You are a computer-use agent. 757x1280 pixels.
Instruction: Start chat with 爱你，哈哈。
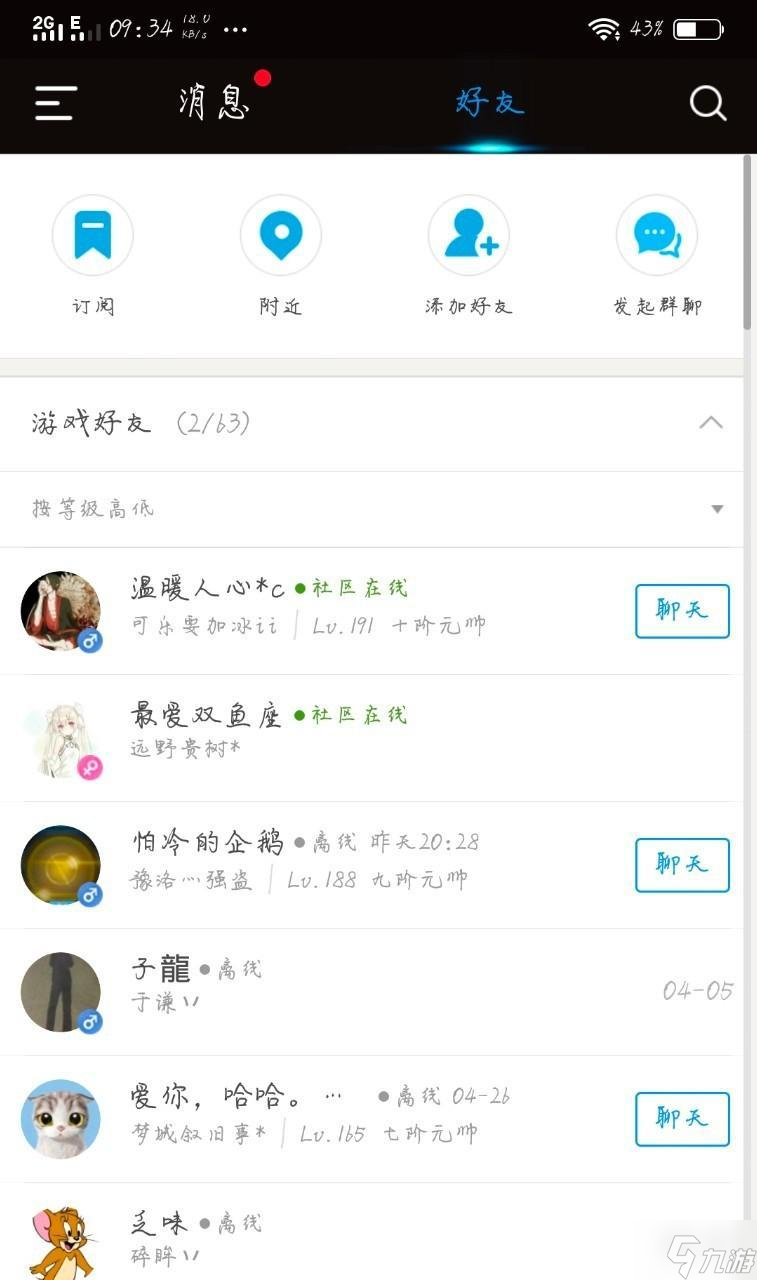(682, 1119)
